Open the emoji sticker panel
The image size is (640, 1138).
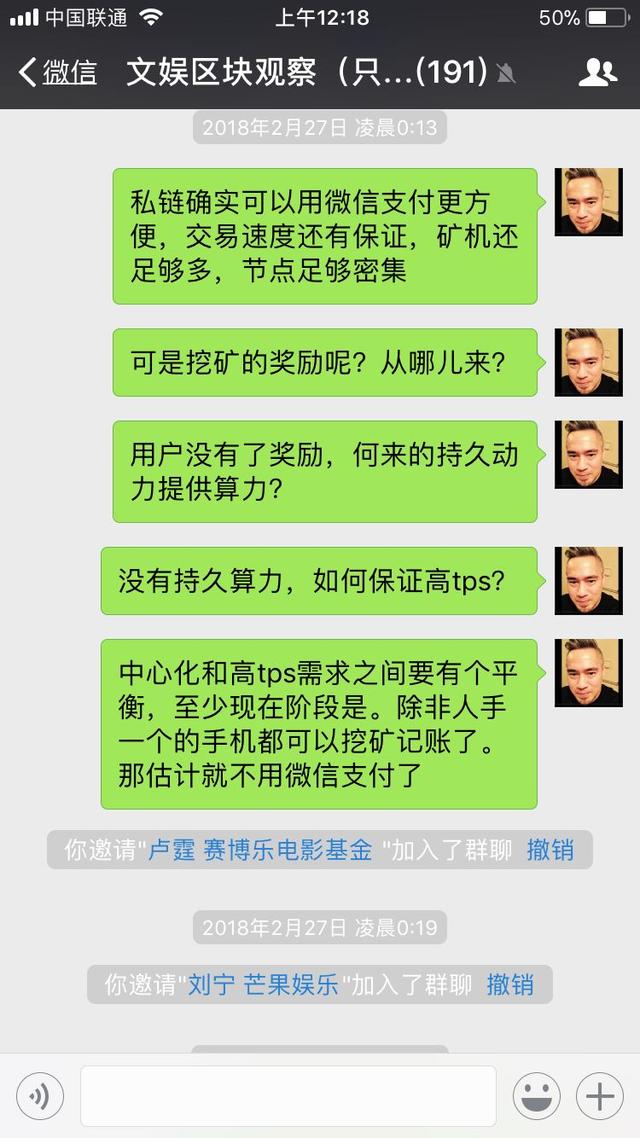(537, 1097)
